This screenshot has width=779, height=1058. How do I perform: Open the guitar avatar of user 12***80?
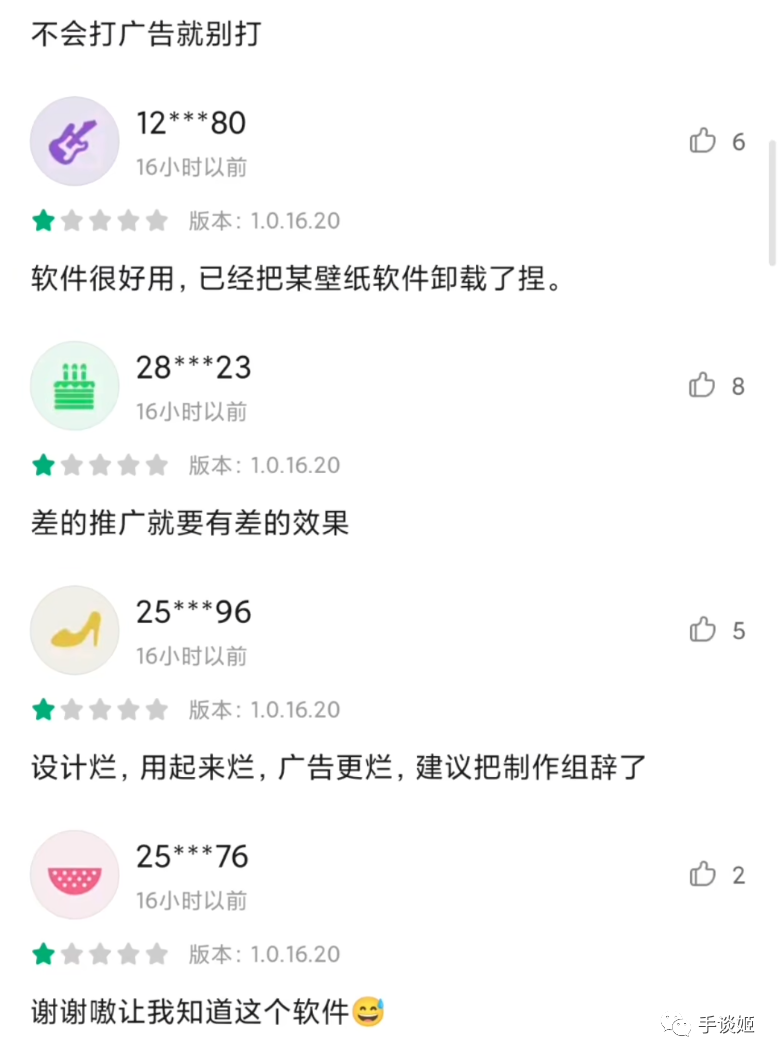click(x=75, y=142)
